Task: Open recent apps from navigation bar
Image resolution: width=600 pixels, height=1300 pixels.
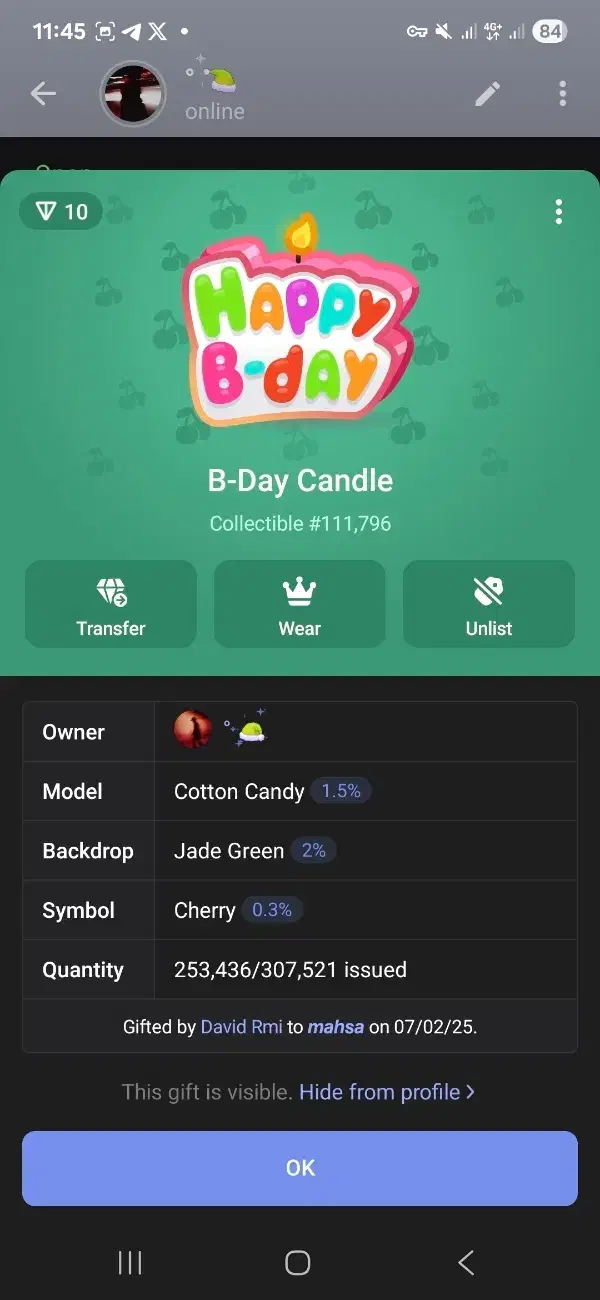Action: point(130,1263)
